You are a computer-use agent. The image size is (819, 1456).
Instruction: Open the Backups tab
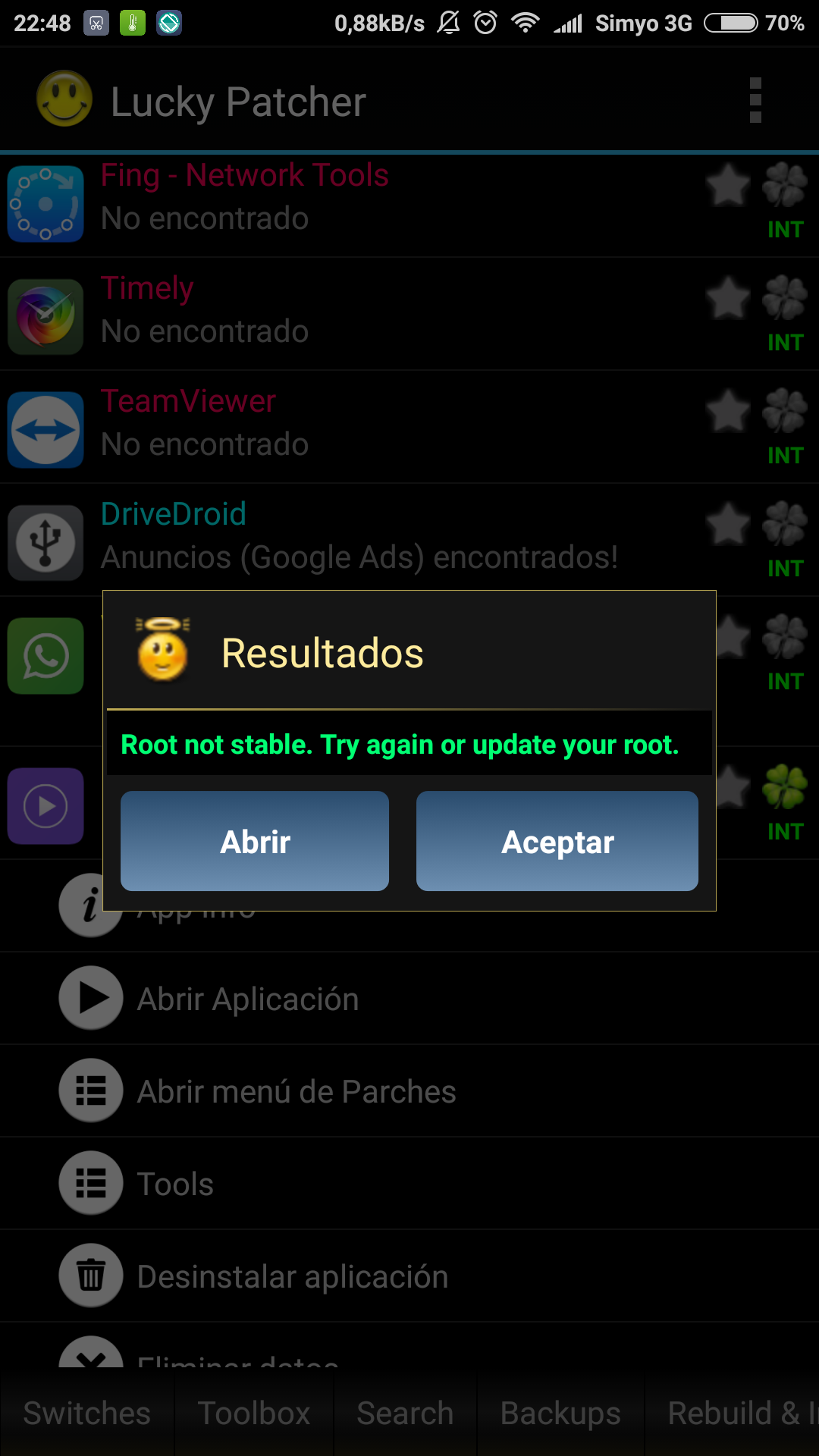coord(560,1414)
